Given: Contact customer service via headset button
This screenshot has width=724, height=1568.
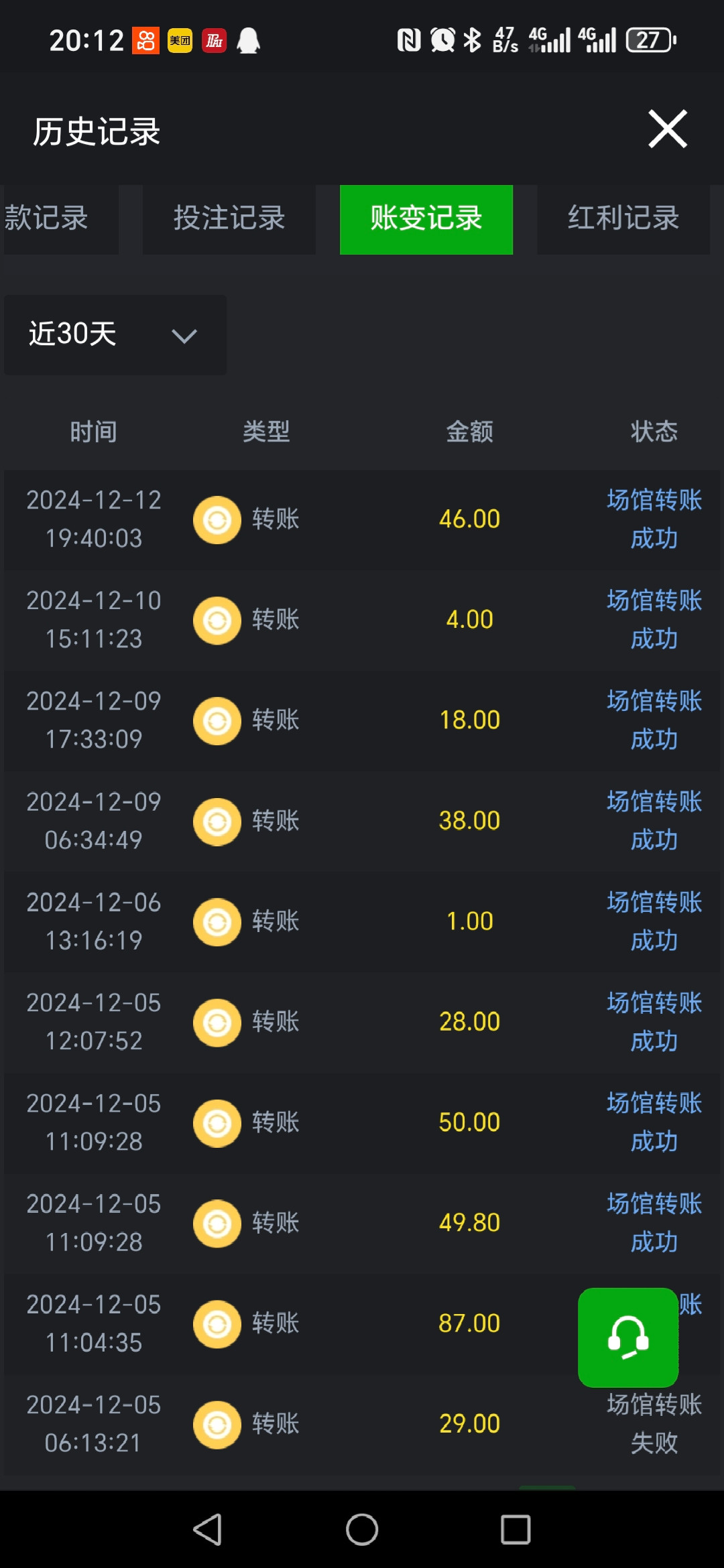Looking at the screenshot, I should pos(628,1337).
